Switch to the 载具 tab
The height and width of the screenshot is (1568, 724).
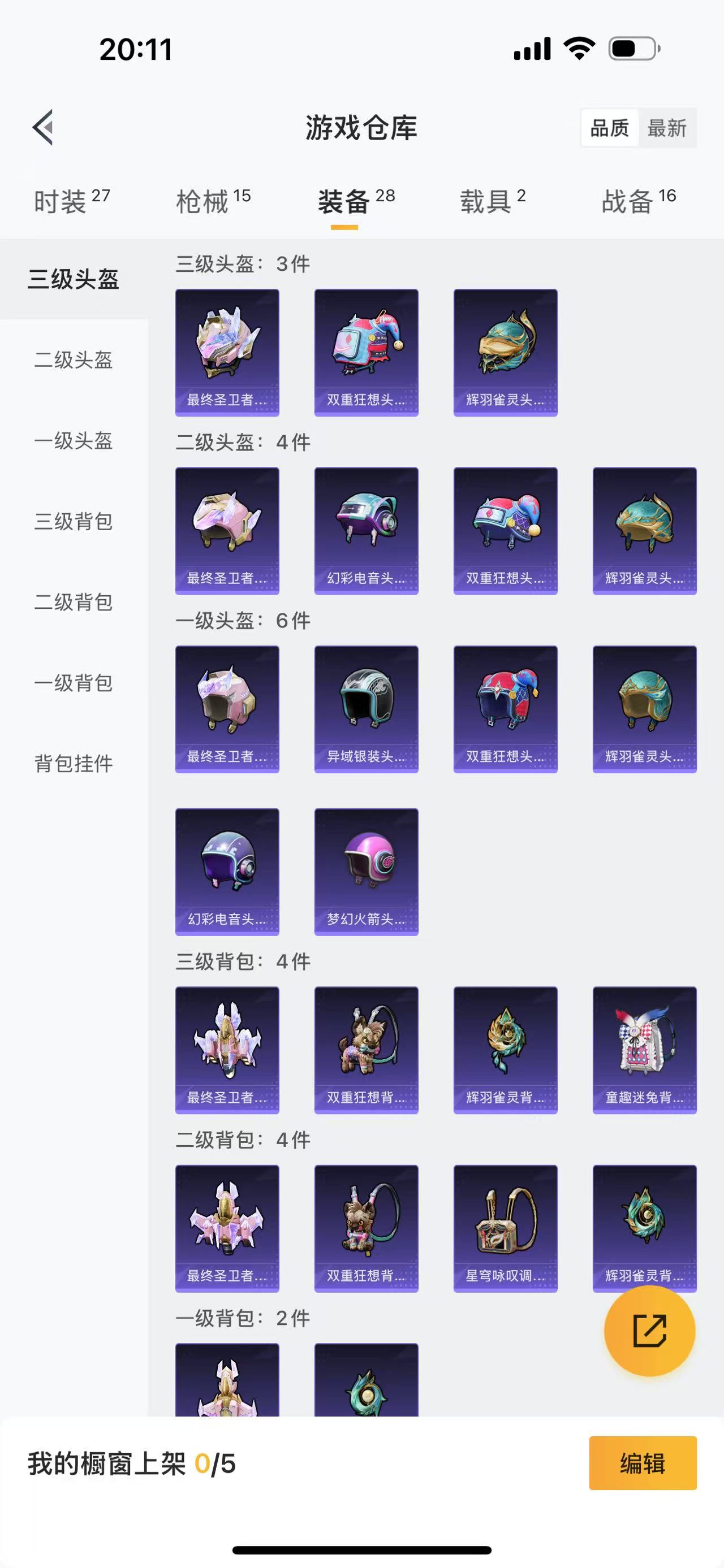pos(493,201)
